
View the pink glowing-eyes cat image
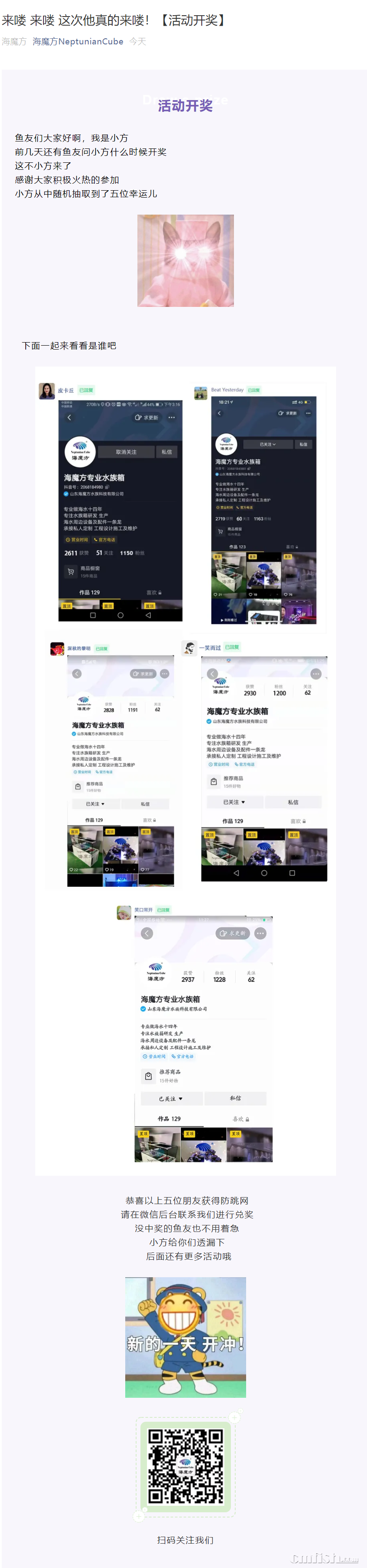pos(185,260)
